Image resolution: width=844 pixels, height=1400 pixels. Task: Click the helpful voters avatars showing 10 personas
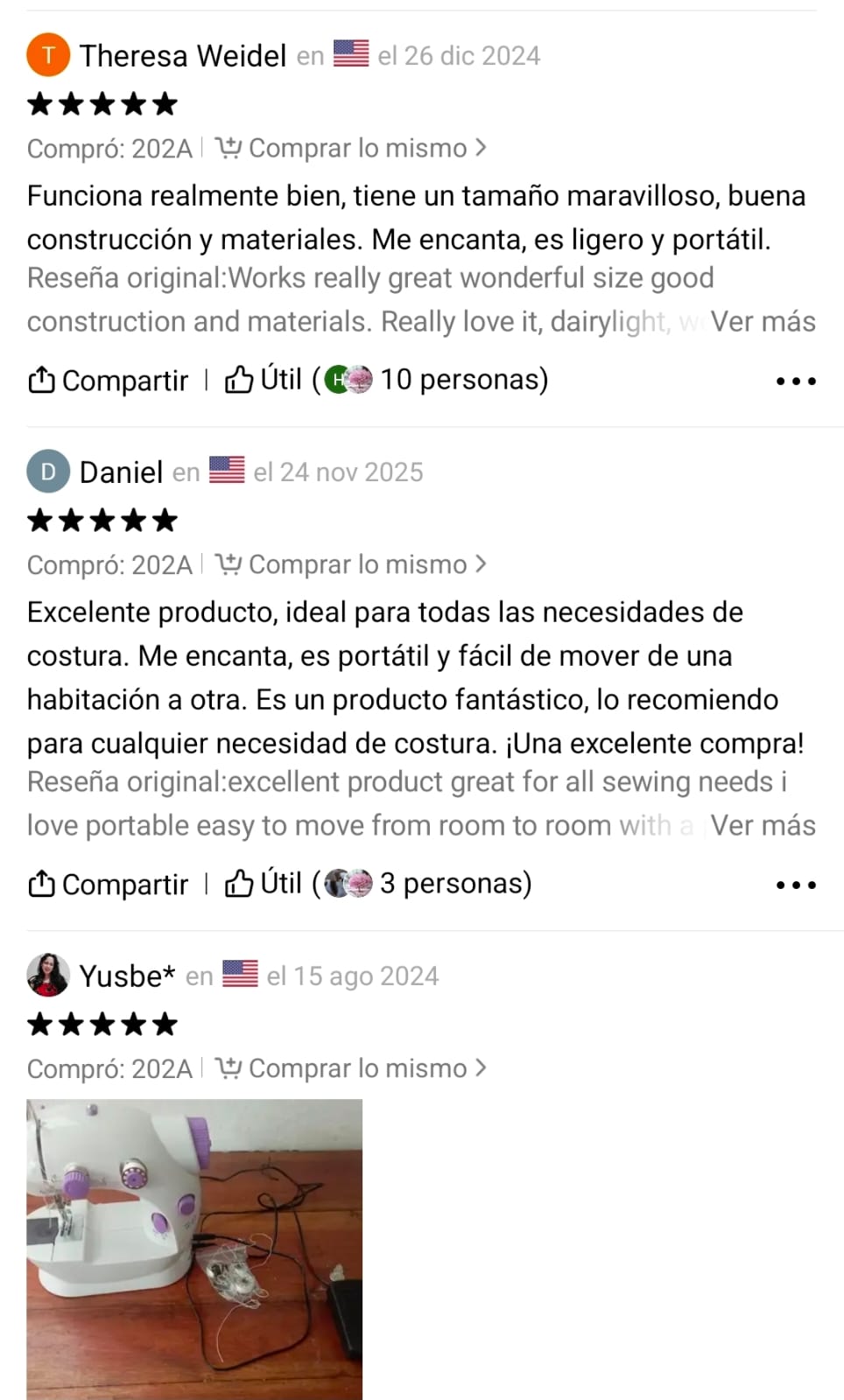click(x=351, y=379)
